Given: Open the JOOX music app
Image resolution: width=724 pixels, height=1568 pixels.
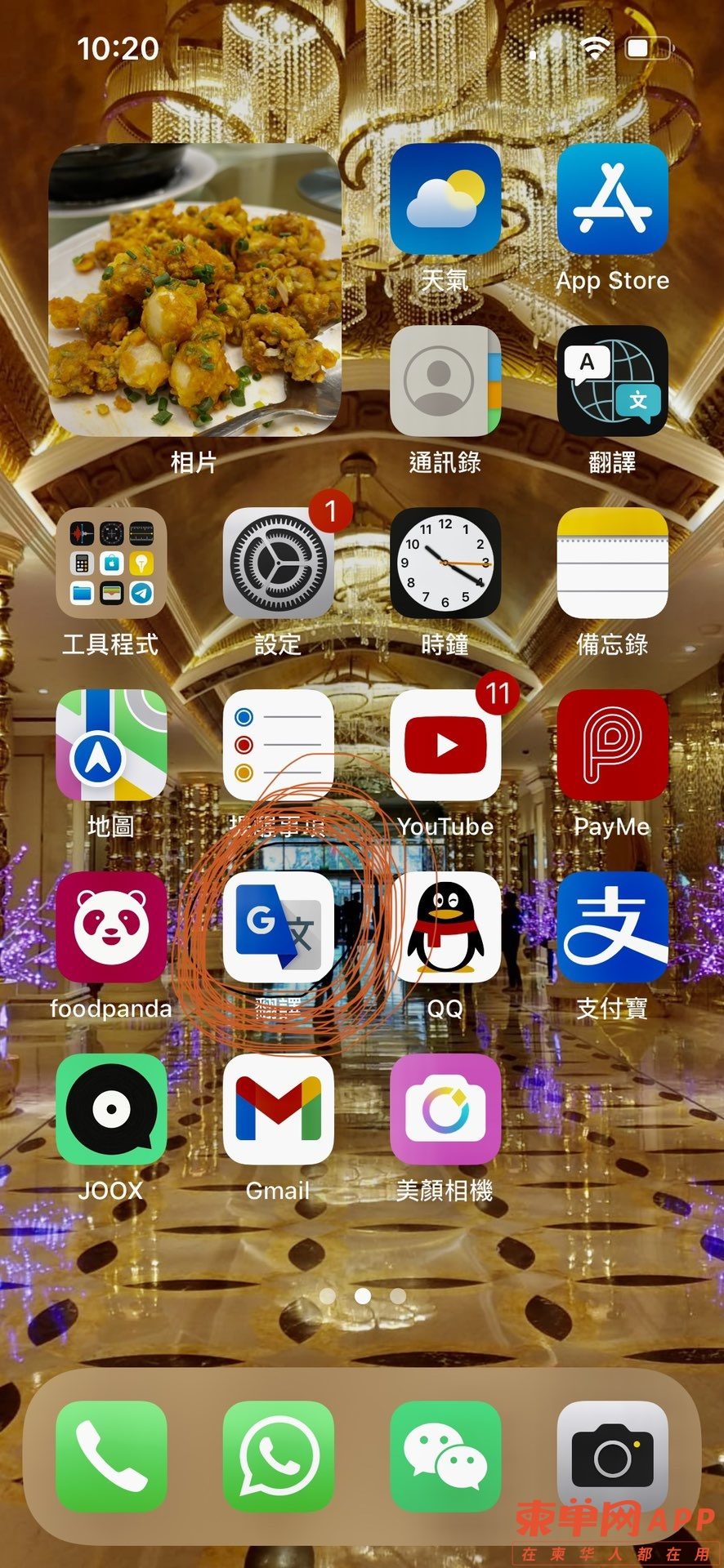Looking at the screenshot, I should point(111,1109).
